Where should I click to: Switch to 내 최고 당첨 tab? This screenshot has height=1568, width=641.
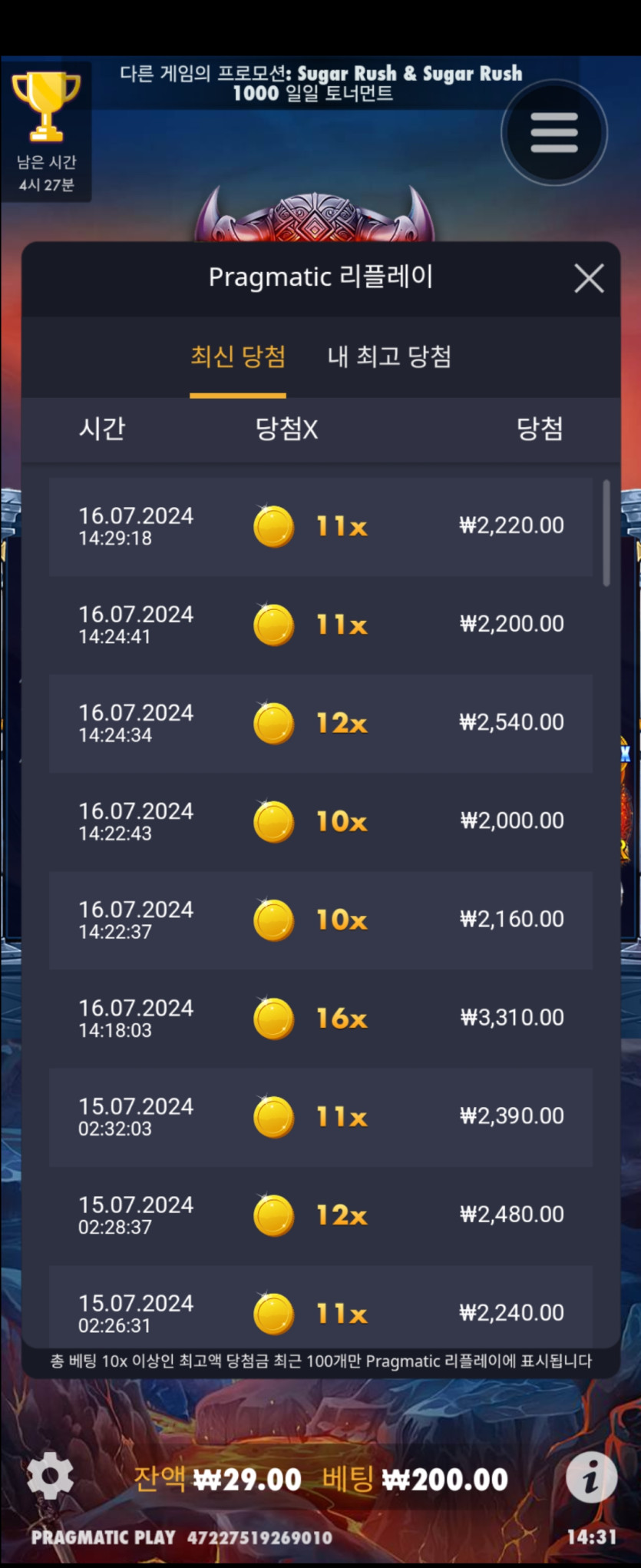(389, 356)
